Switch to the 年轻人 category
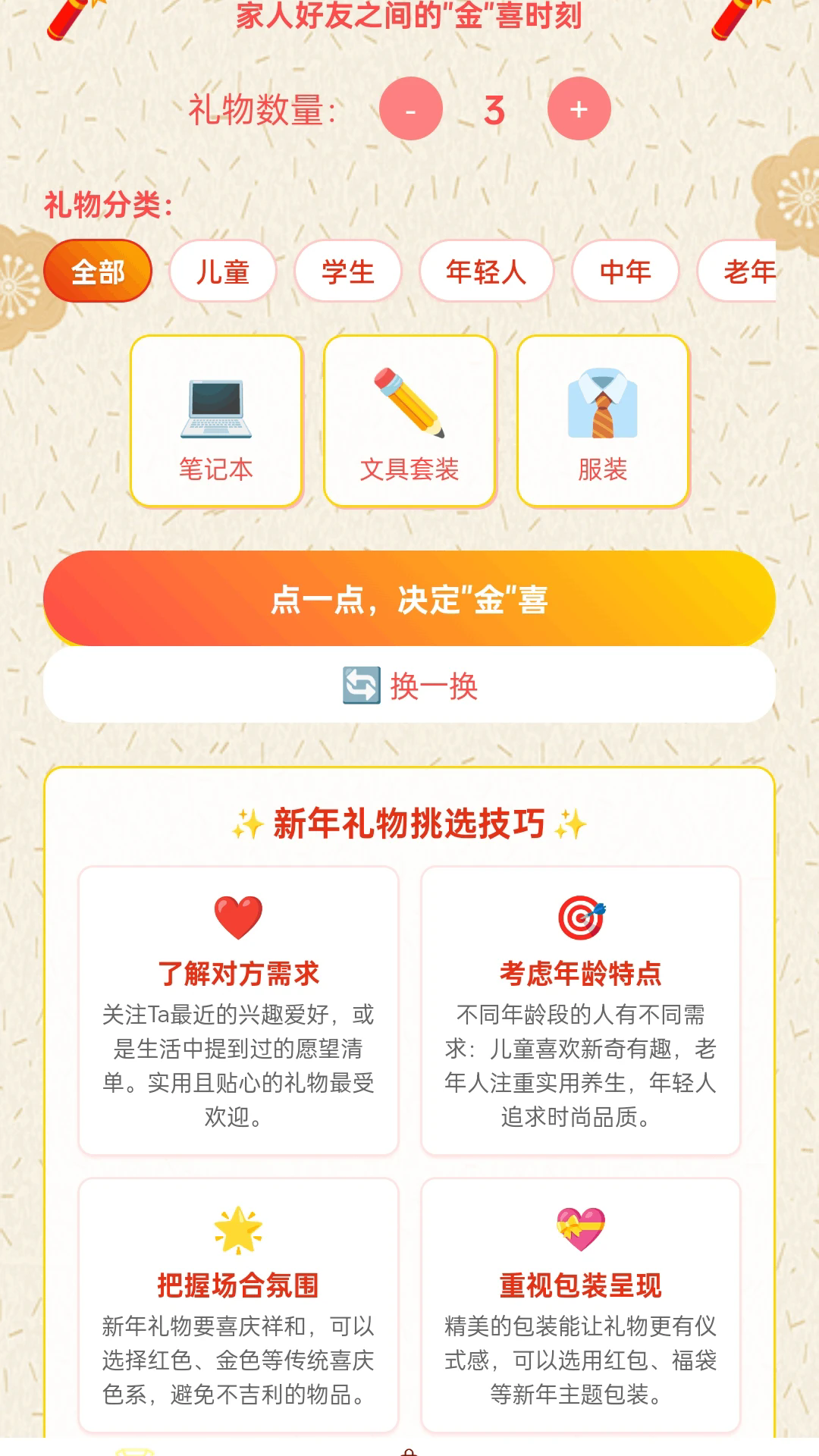 (486, 271)
